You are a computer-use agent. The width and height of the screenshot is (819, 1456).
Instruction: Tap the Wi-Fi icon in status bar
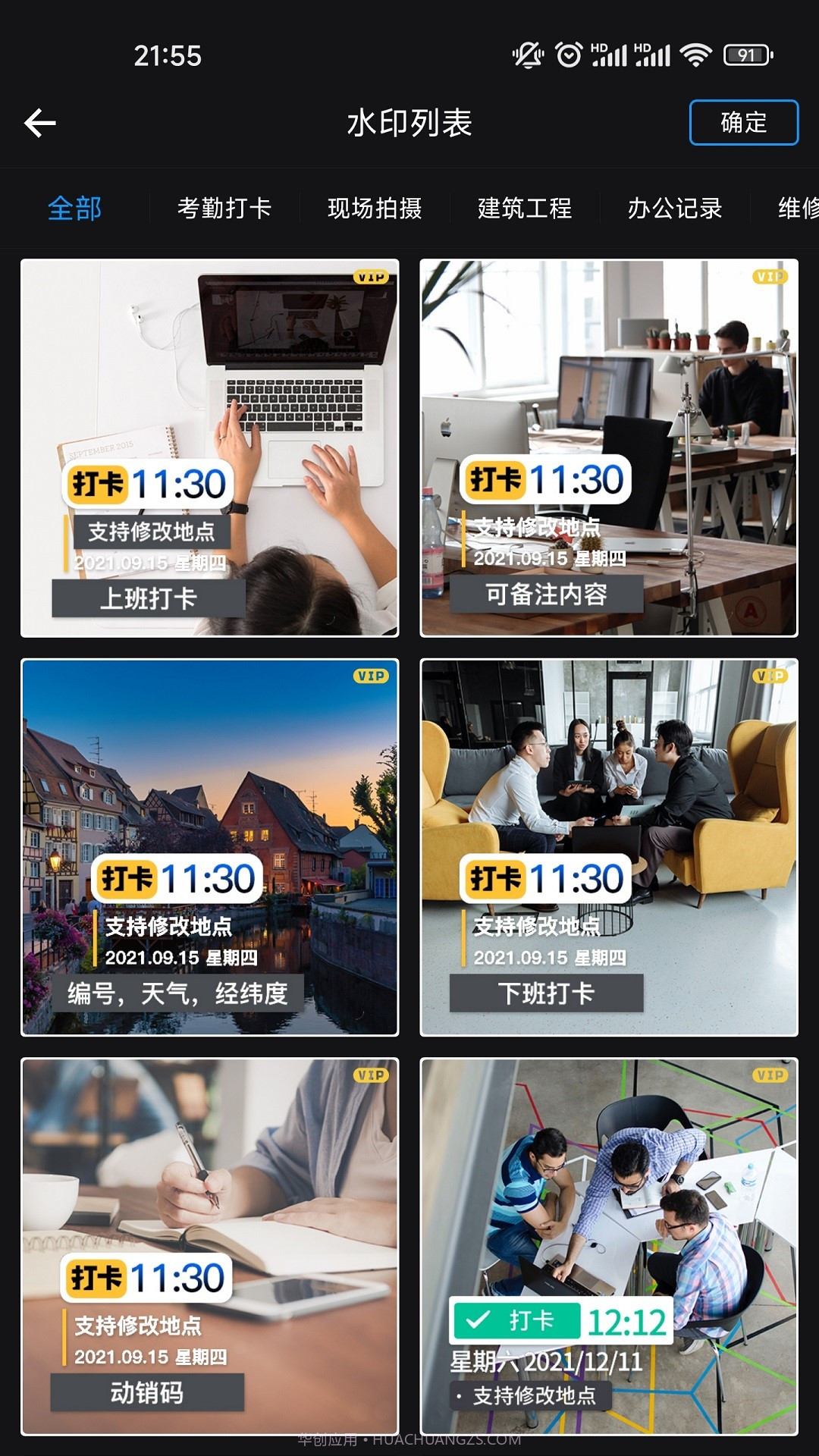[x=695, y=52]
